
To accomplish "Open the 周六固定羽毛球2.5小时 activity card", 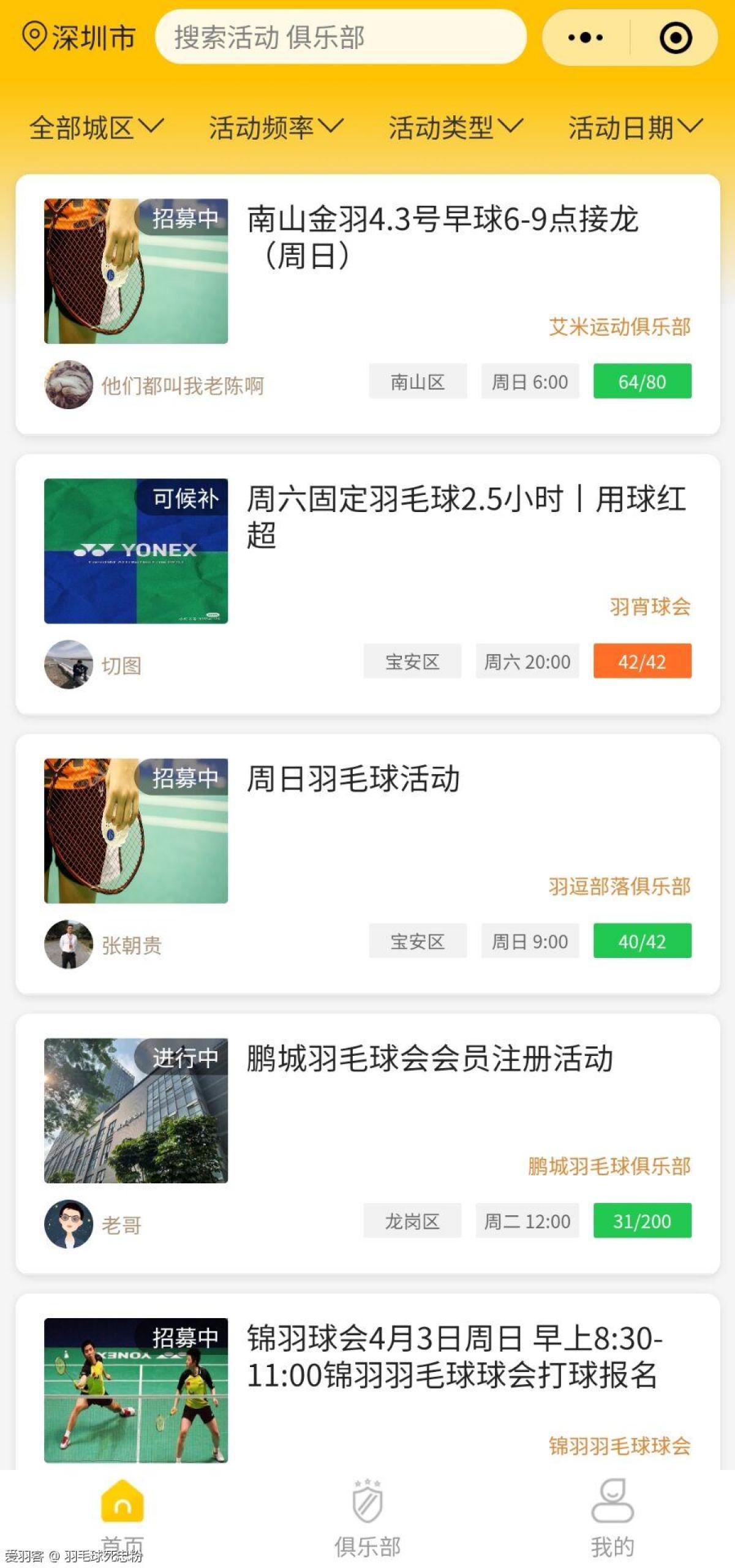I will click(466, 516).
